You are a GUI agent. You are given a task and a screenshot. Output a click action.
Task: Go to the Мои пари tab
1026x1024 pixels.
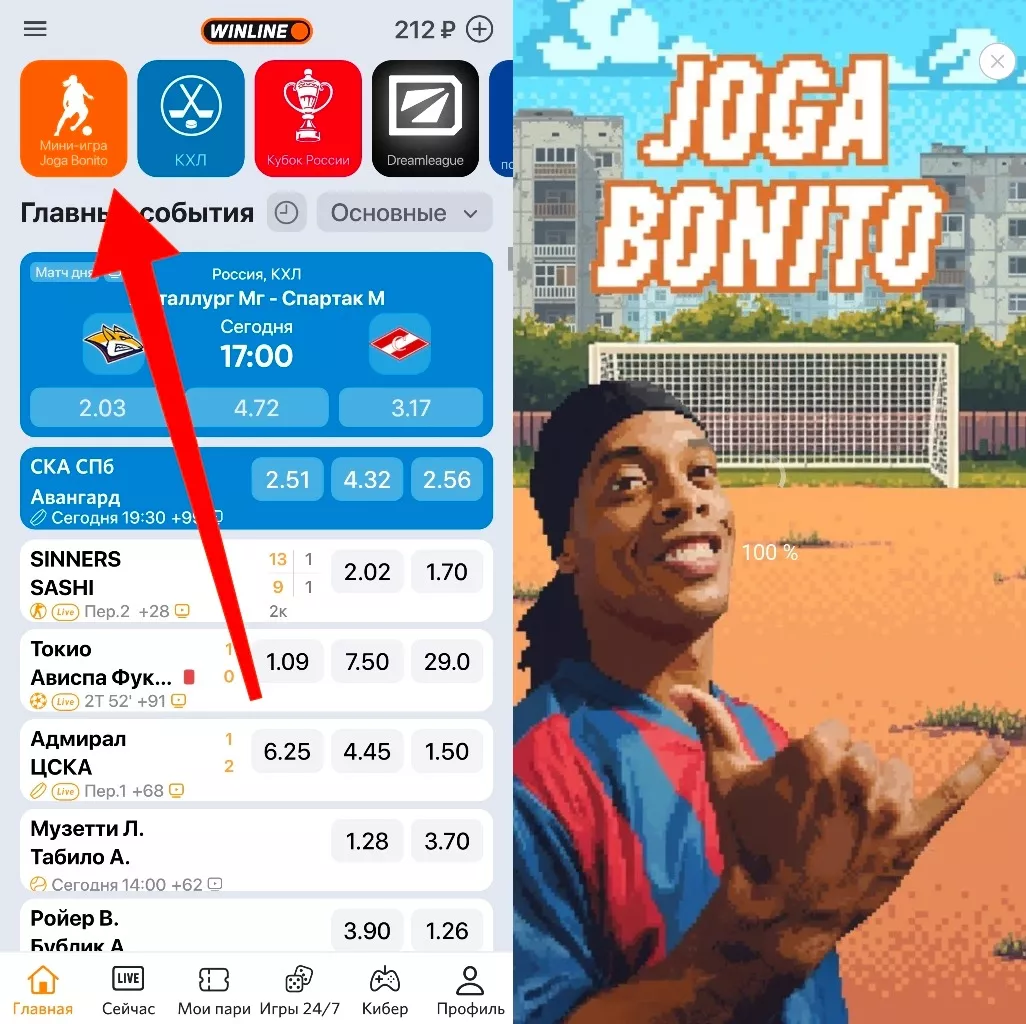214,990
